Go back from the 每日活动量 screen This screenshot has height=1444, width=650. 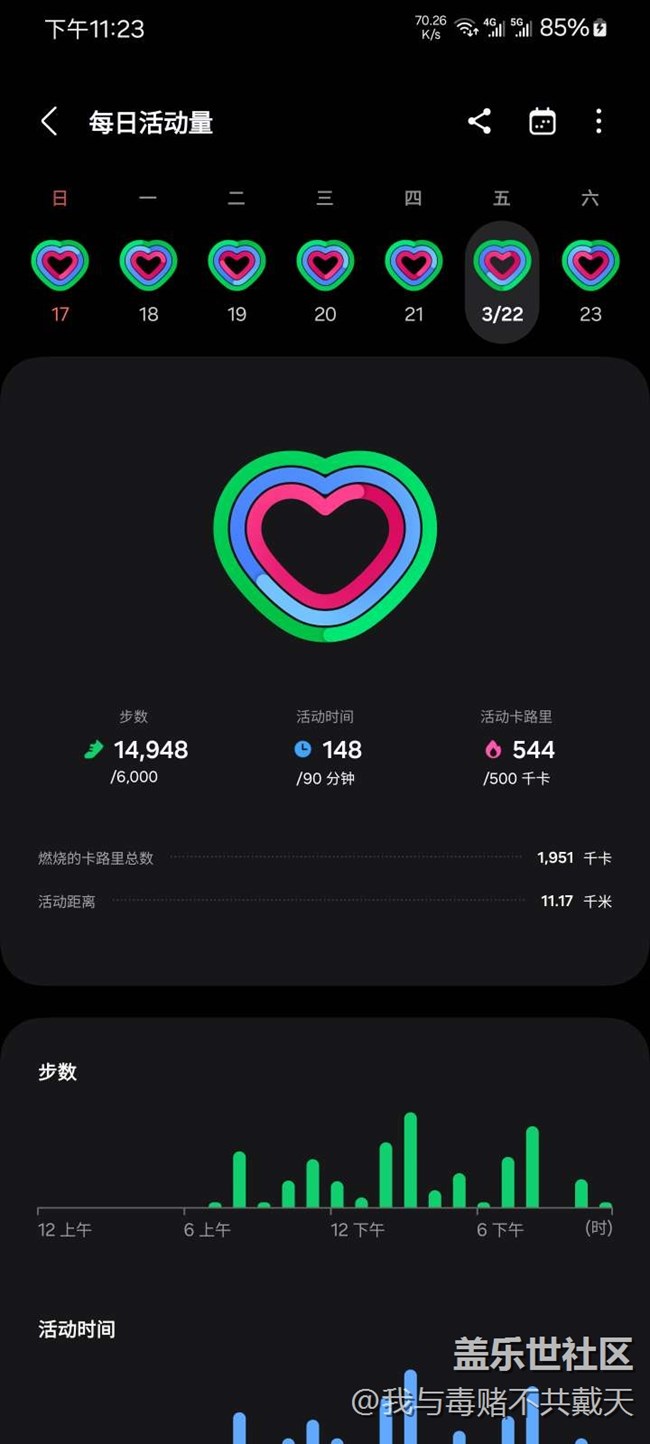click(49, 122)
